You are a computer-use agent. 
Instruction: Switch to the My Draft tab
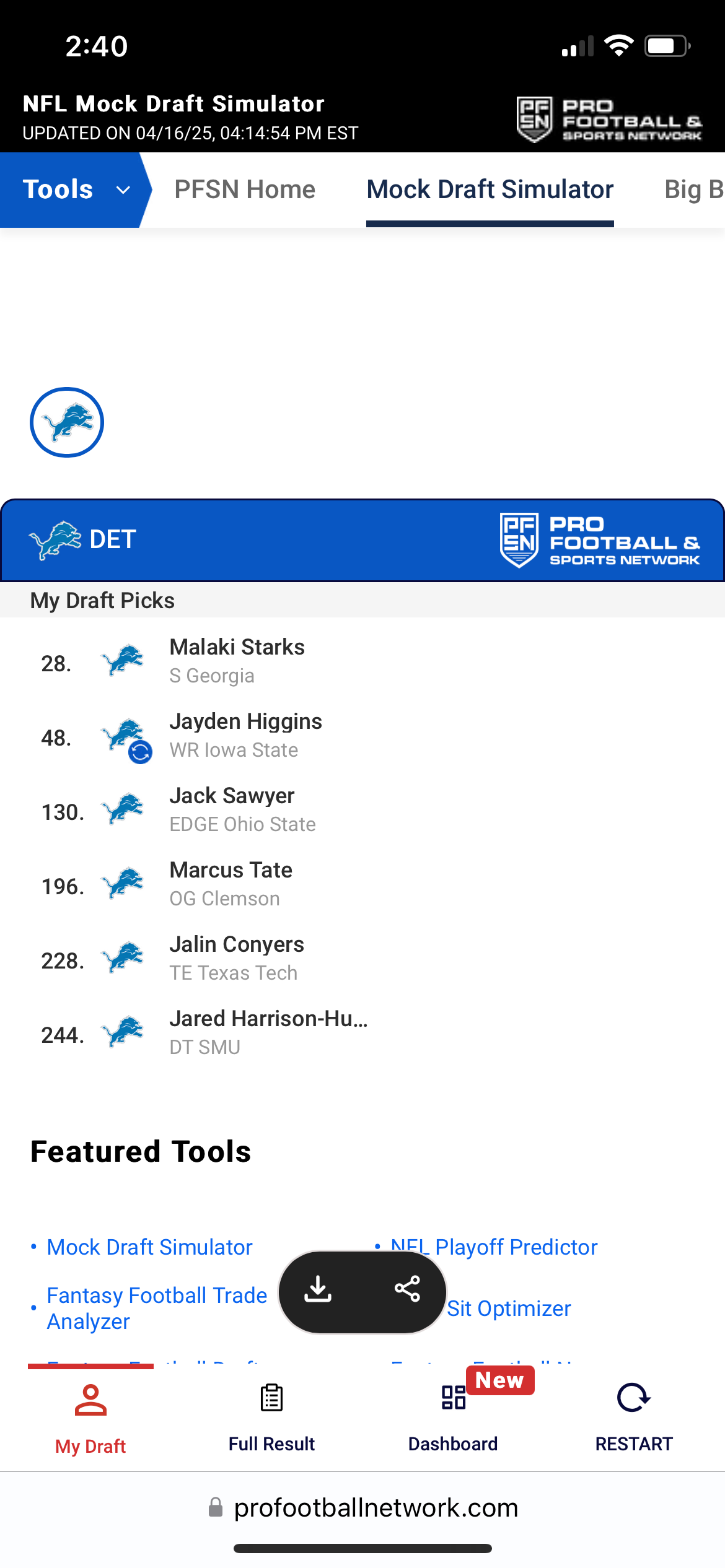pos(90,1418)
